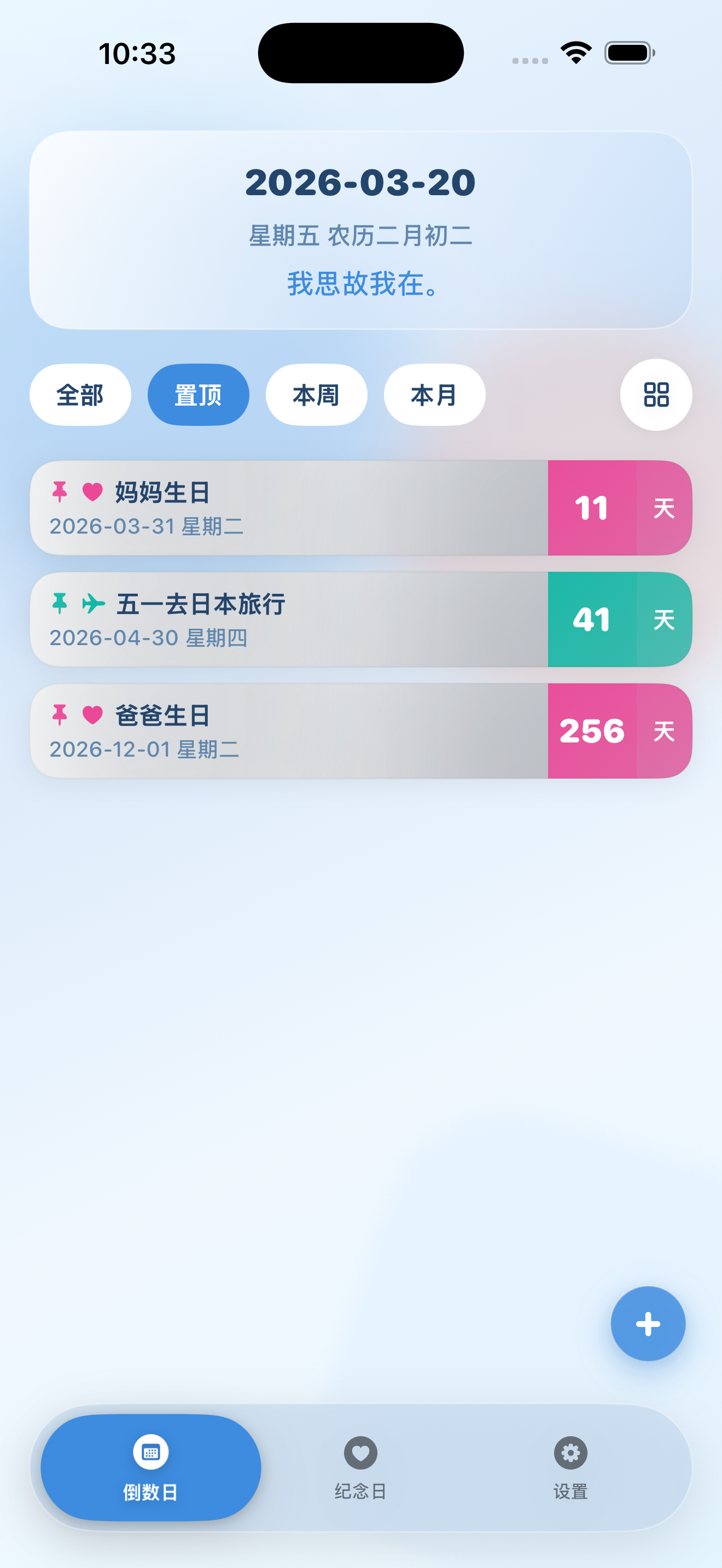Image resolution: width=722 pixels, height=1568 pixels.
Task: Open the grid layout view icon
Action: 656,394
